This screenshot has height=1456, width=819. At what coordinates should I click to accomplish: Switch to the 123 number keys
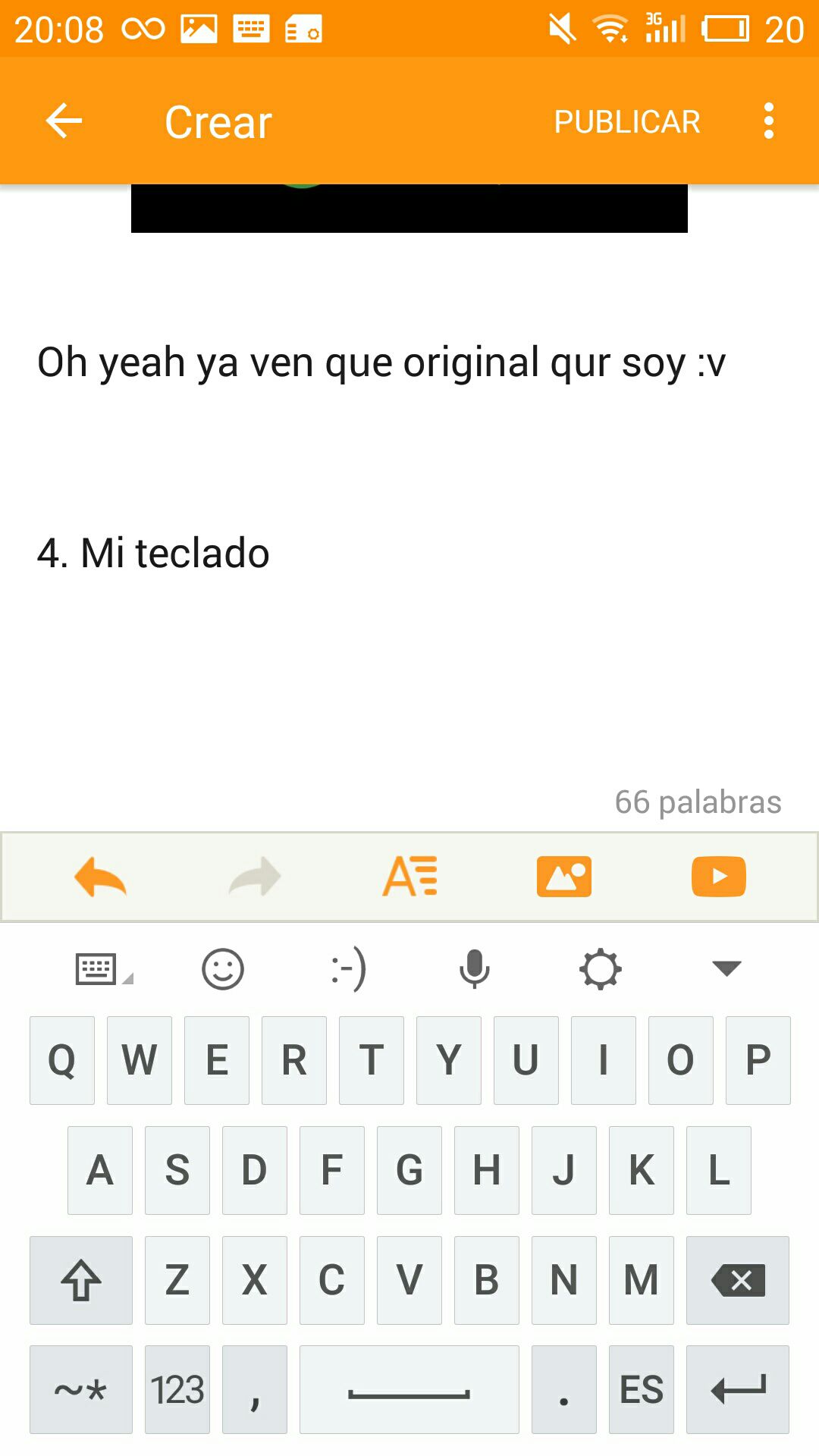tap(177, 1389)
